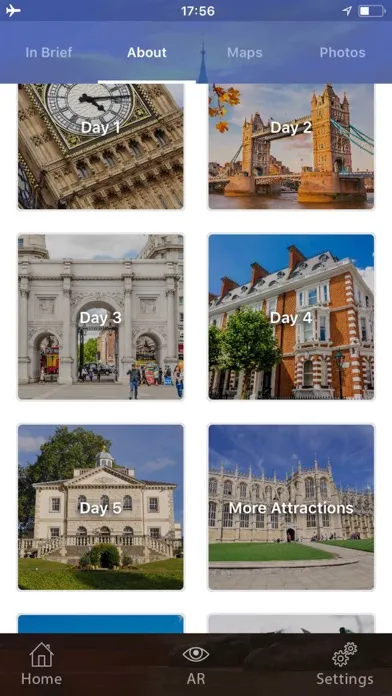Open the Day 1 itinerary tile

click(x=100, y=146)
